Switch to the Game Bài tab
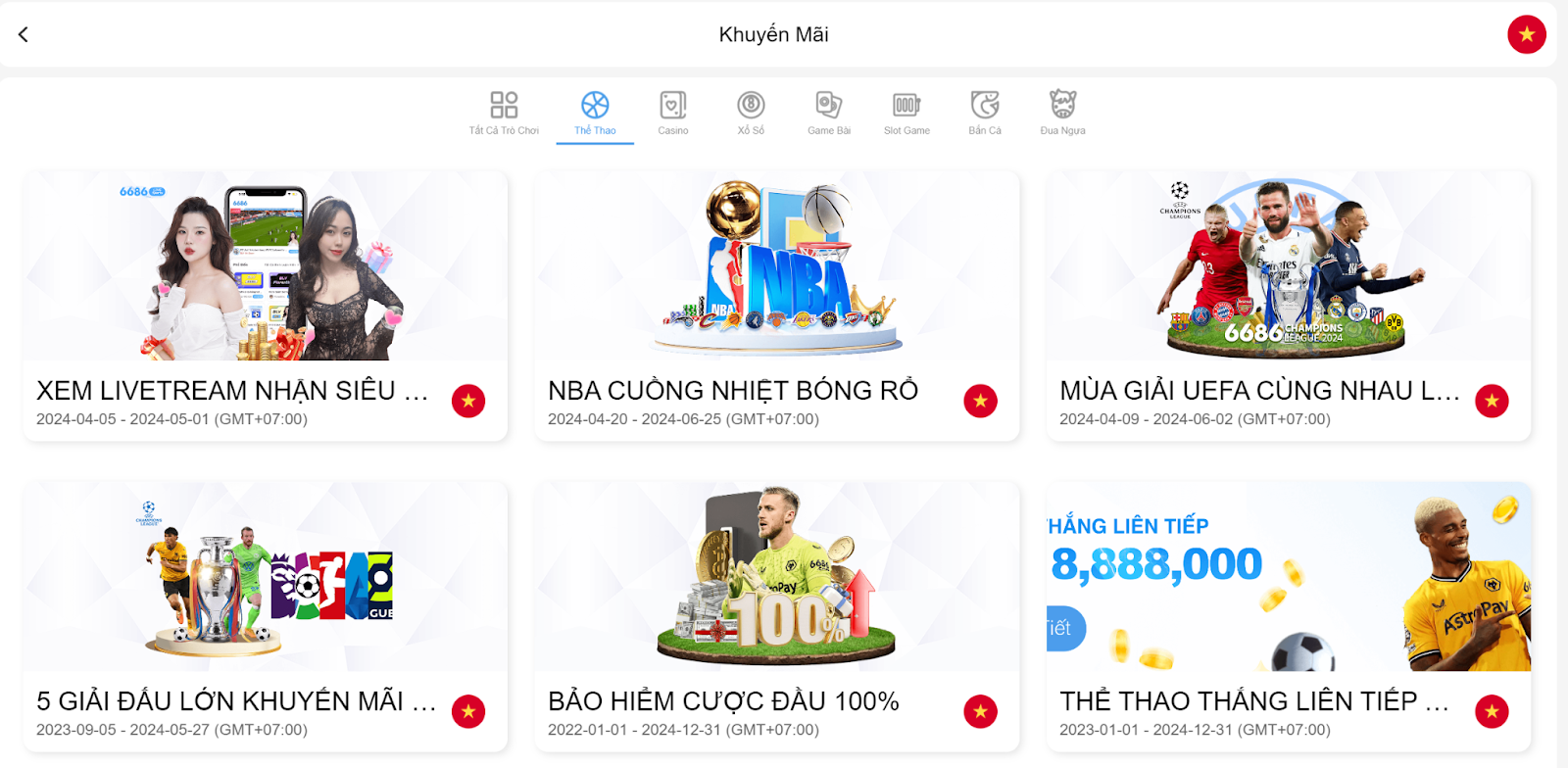1568x768 pixels. (x=829, y=113)
